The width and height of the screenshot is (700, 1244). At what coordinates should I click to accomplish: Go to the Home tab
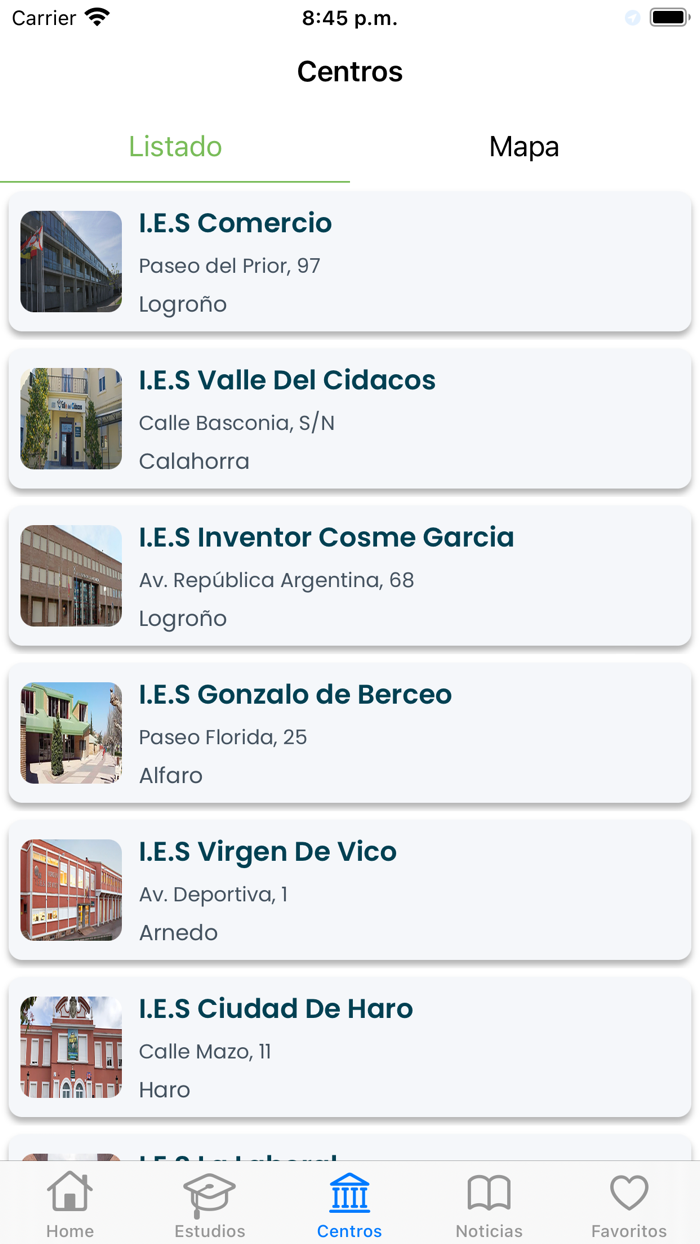point(70,1204)
